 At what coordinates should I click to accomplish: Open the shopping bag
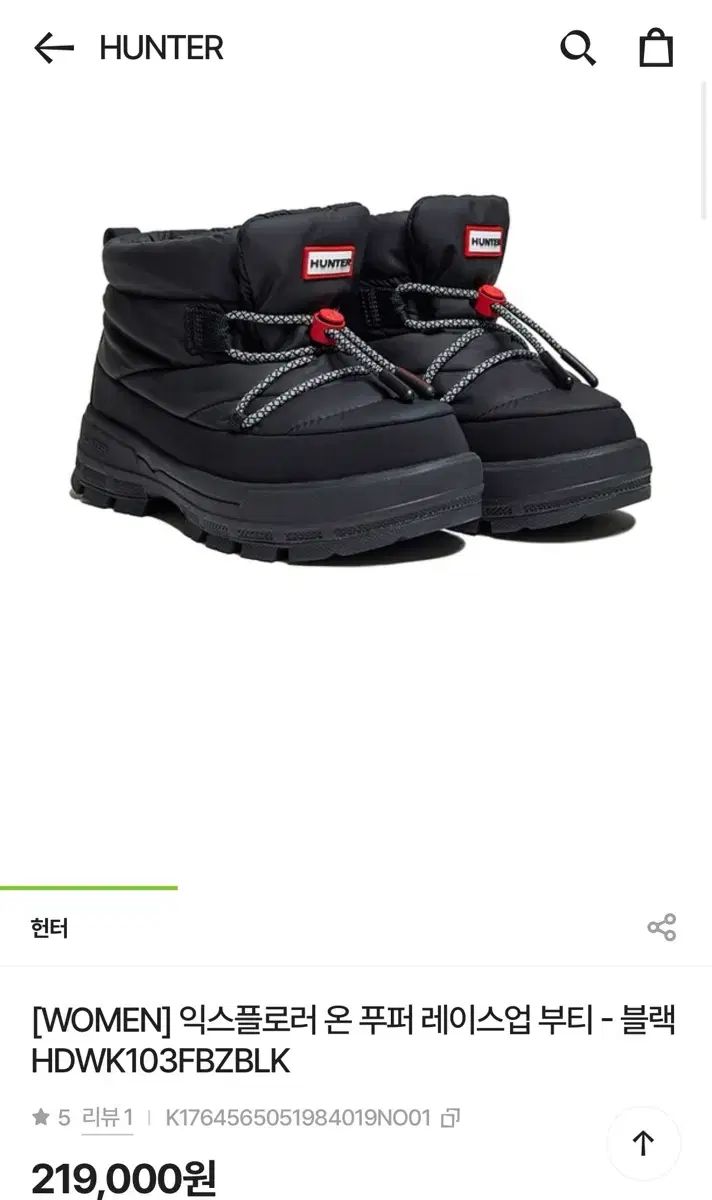click(x=656, y=48)
